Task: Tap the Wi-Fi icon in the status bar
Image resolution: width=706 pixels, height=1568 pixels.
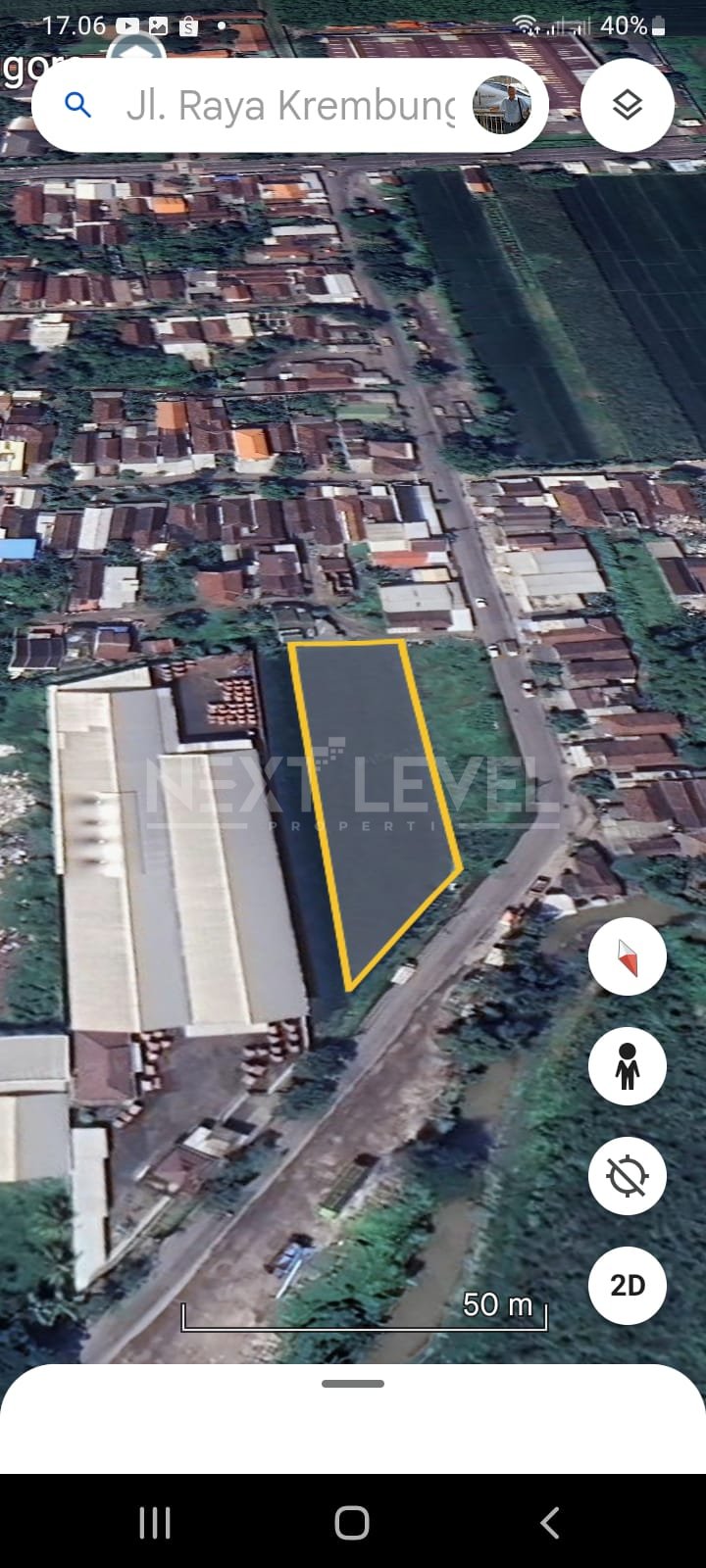Action: [525, 25]
